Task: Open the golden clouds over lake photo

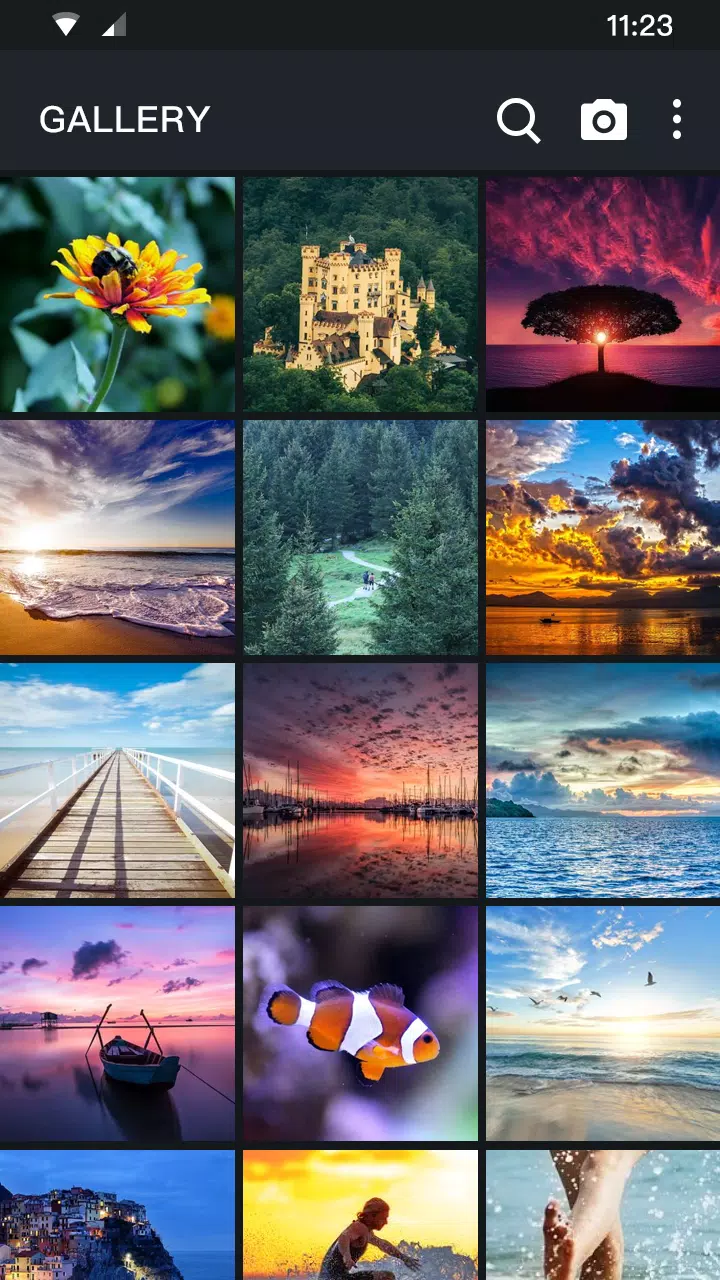Action: pyautogui.click(x=603, y=538)
